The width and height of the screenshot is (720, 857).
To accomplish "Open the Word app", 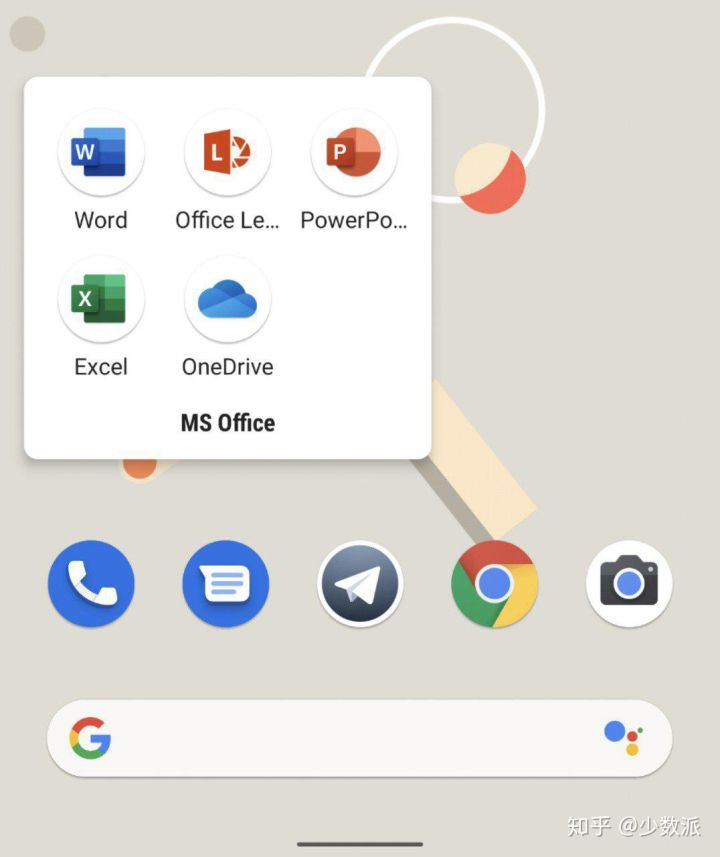I will [101, 153].
